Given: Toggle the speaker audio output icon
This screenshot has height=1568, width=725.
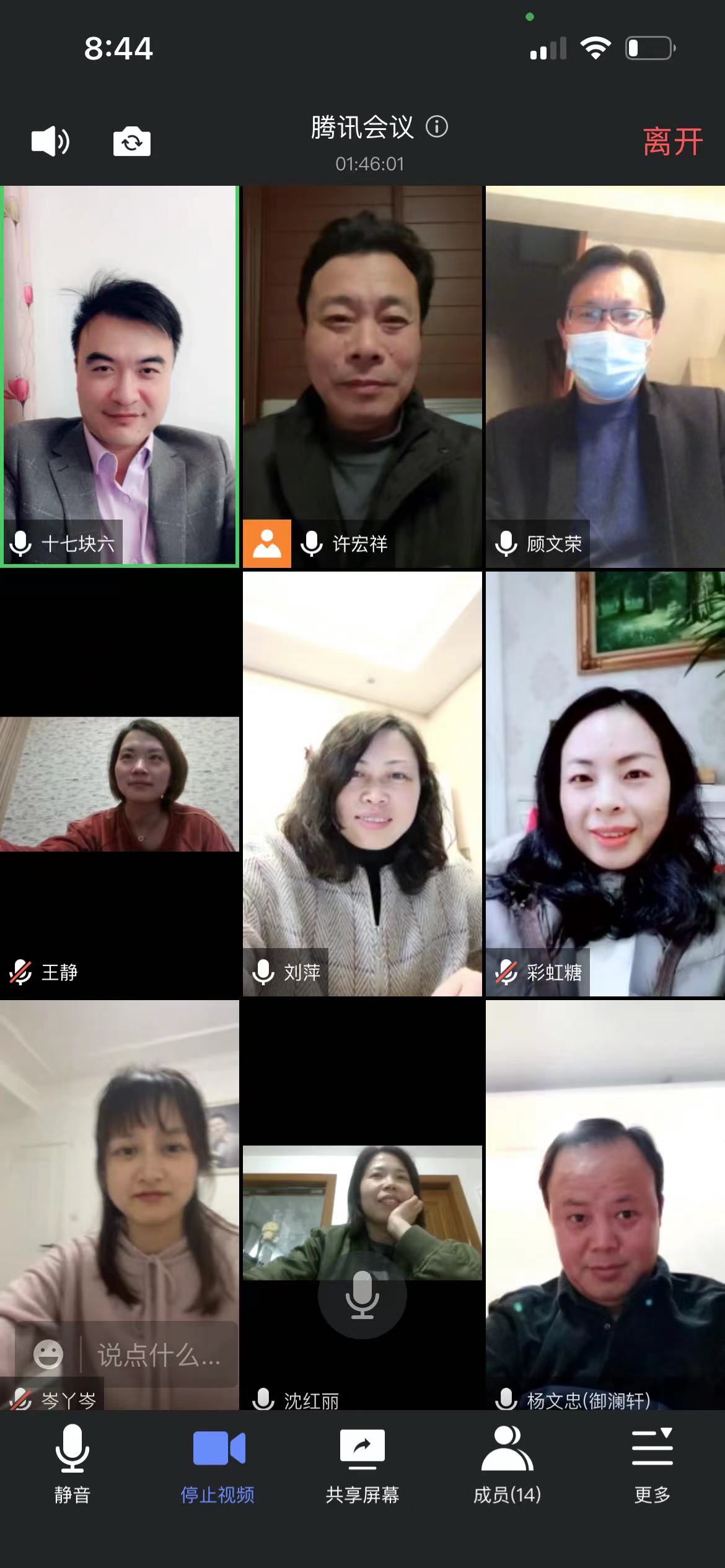Looking at the screenshot, I should (x=50, y=141).
